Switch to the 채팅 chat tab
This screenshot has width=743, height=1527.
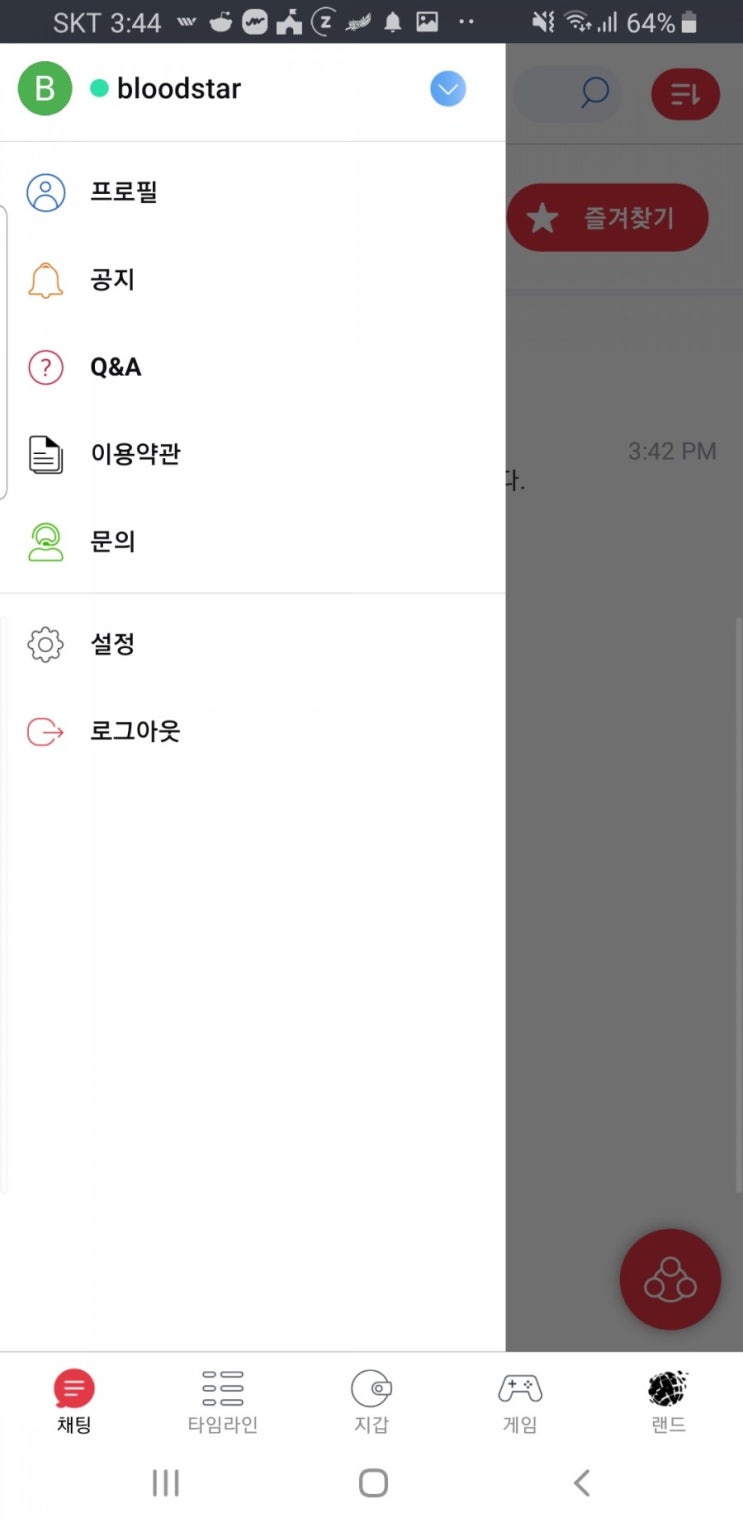point(72,1388)
